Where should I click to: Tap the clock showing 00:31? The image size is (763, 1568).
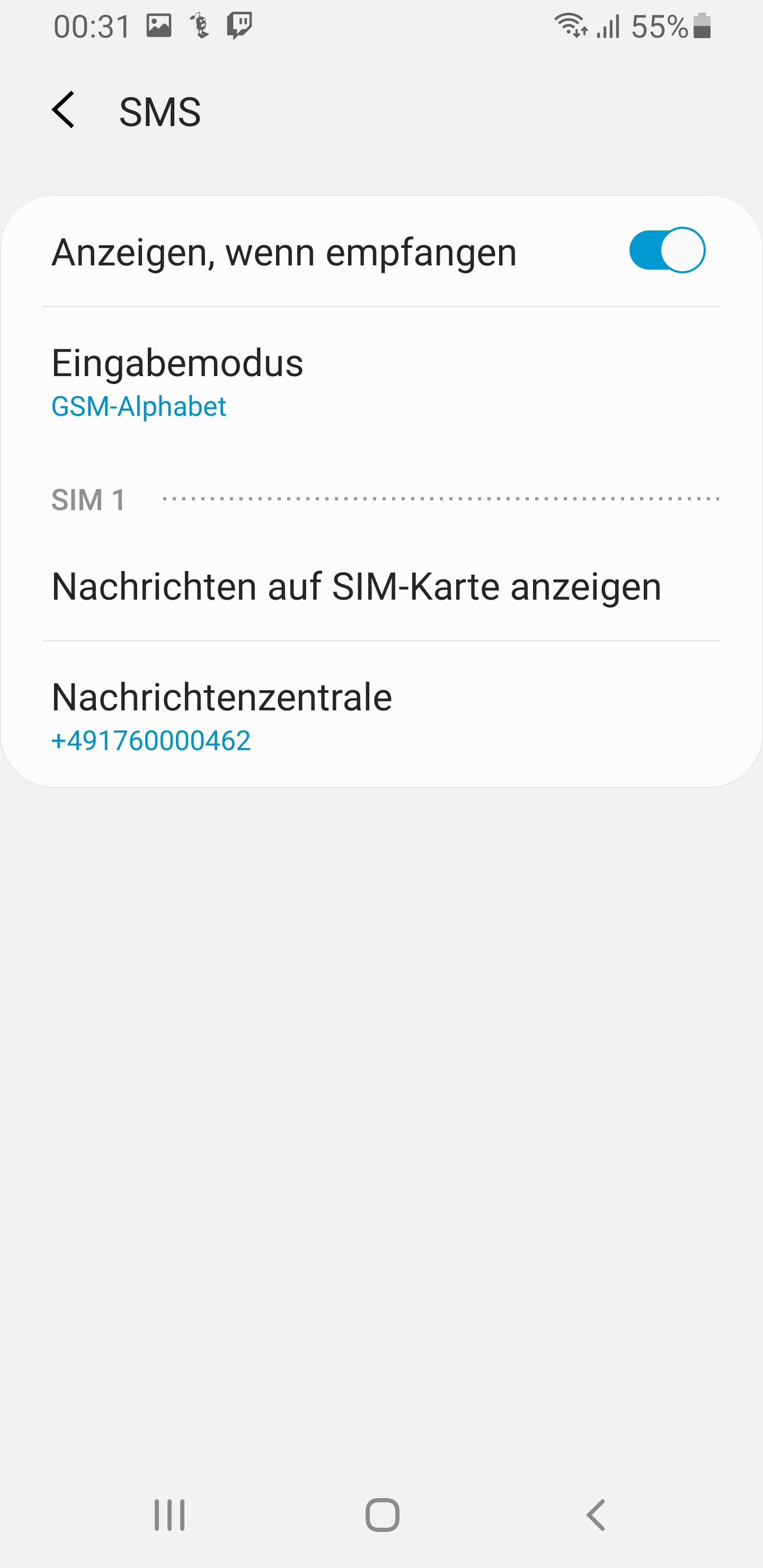pos(90,25)
